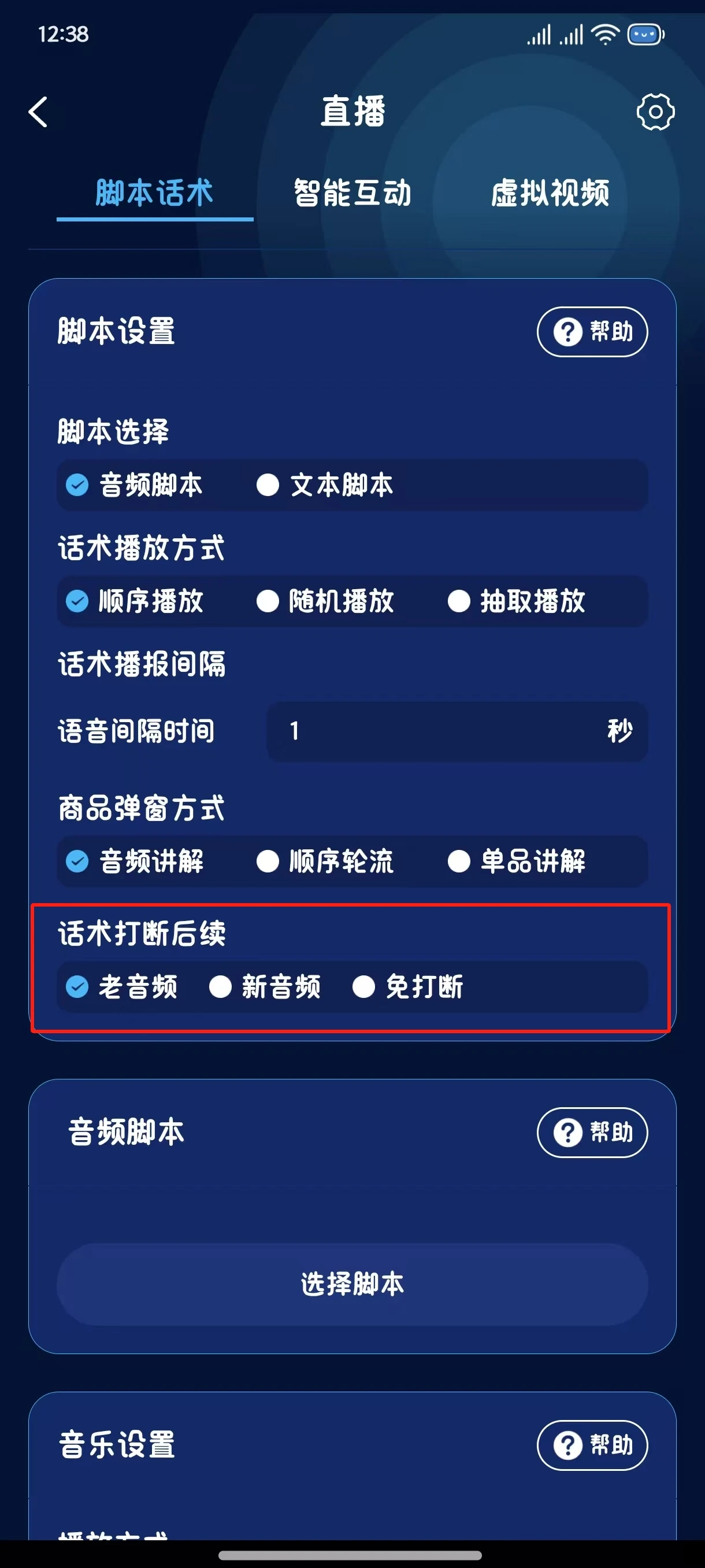Choose 随机播放 playback mode
The image size is (705, 1568).
325,601
